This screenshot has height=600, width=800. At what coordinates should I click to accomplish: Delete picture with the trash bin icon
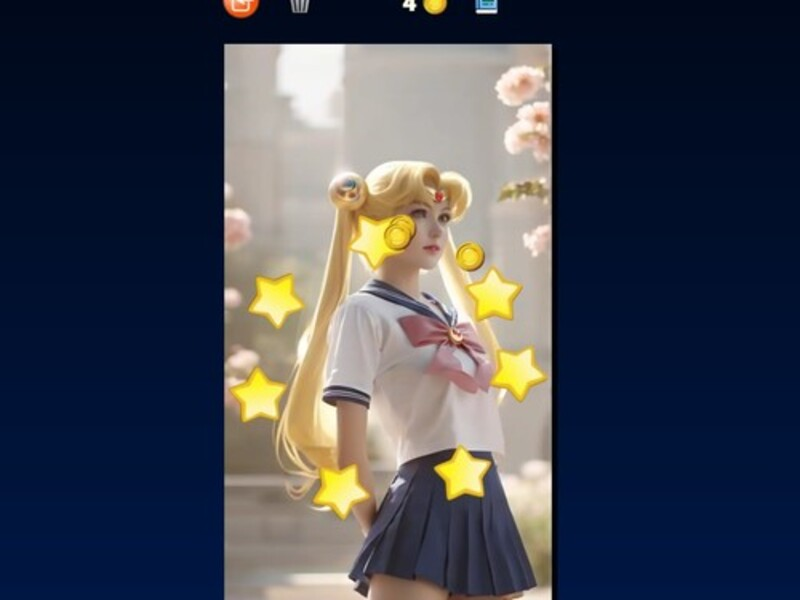point(299,5)
